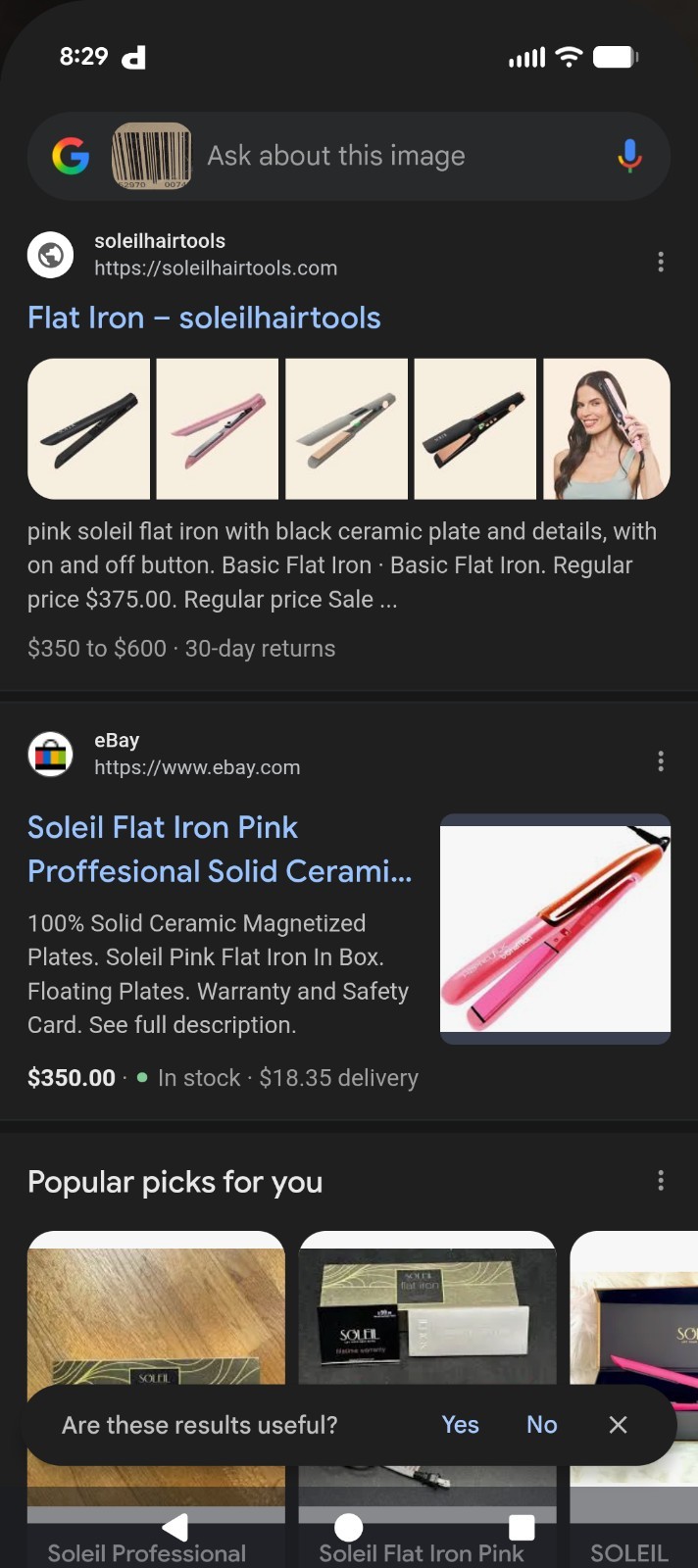Tap the Ask about this image field
Screen dimensions: 698x1568
tap(392, 157)
